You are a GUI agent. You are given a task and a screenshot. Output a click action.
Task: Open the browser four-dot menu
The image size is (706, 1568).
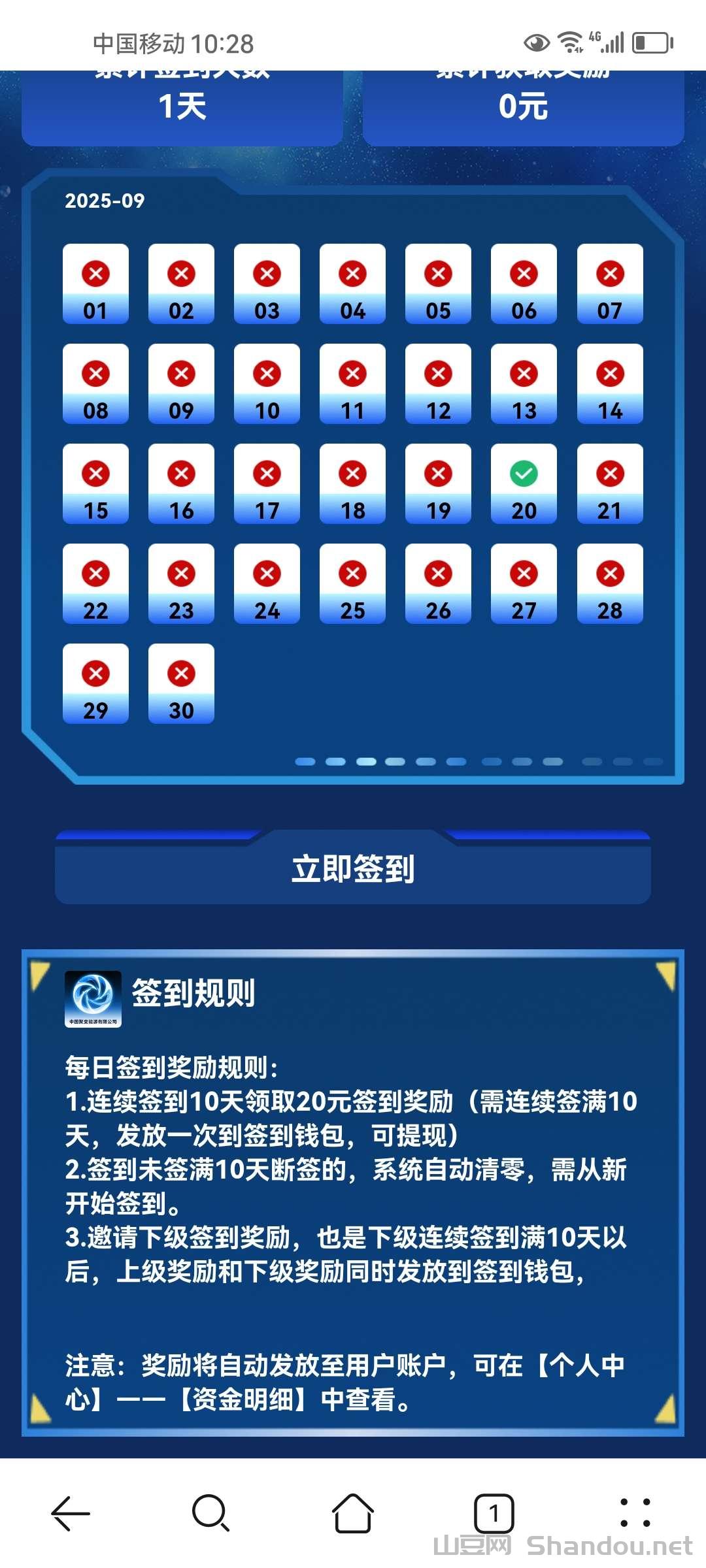coord(635,1513)
